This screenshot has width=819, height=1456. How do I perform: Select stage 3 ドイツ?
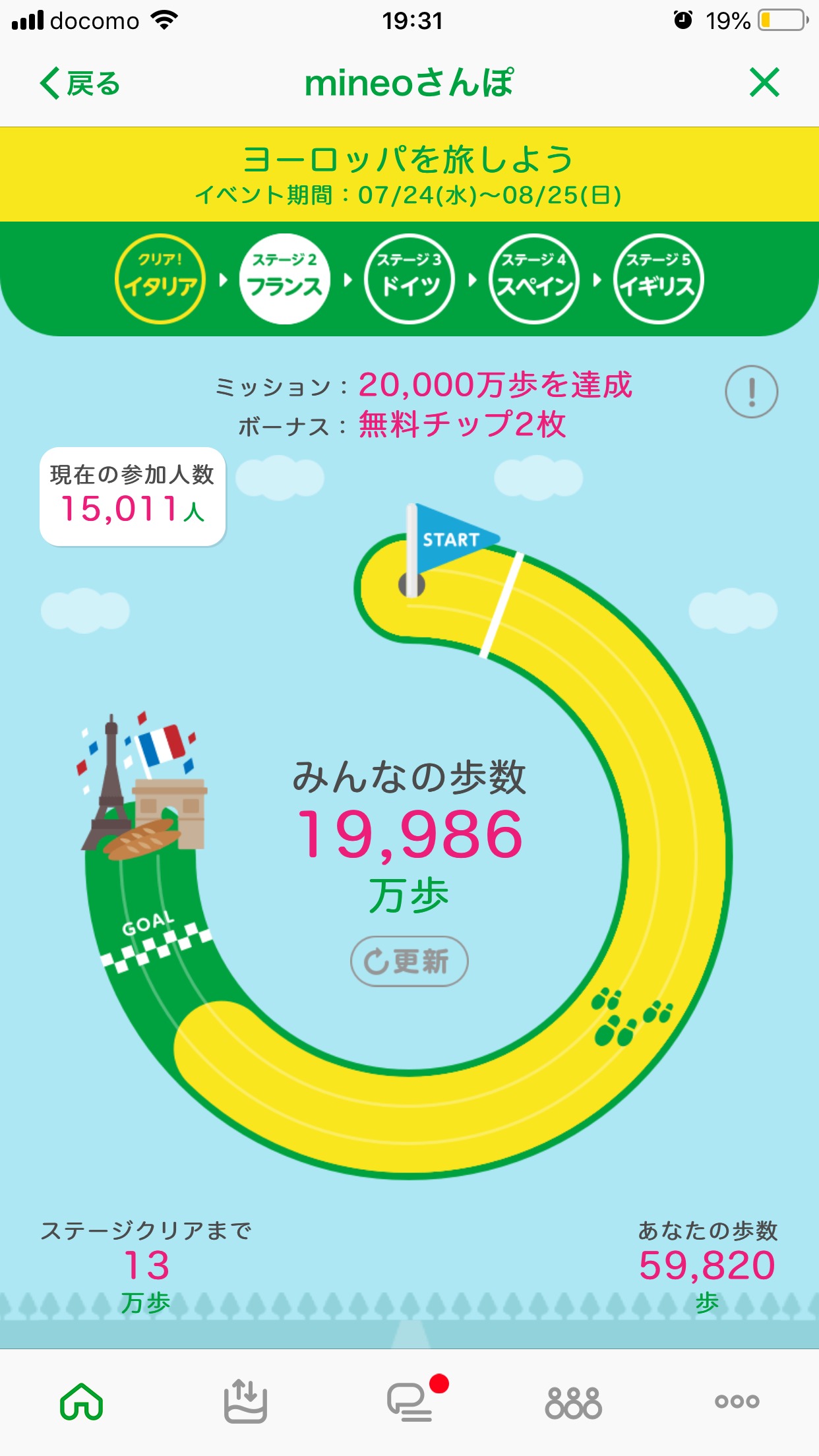coord(409,279)
